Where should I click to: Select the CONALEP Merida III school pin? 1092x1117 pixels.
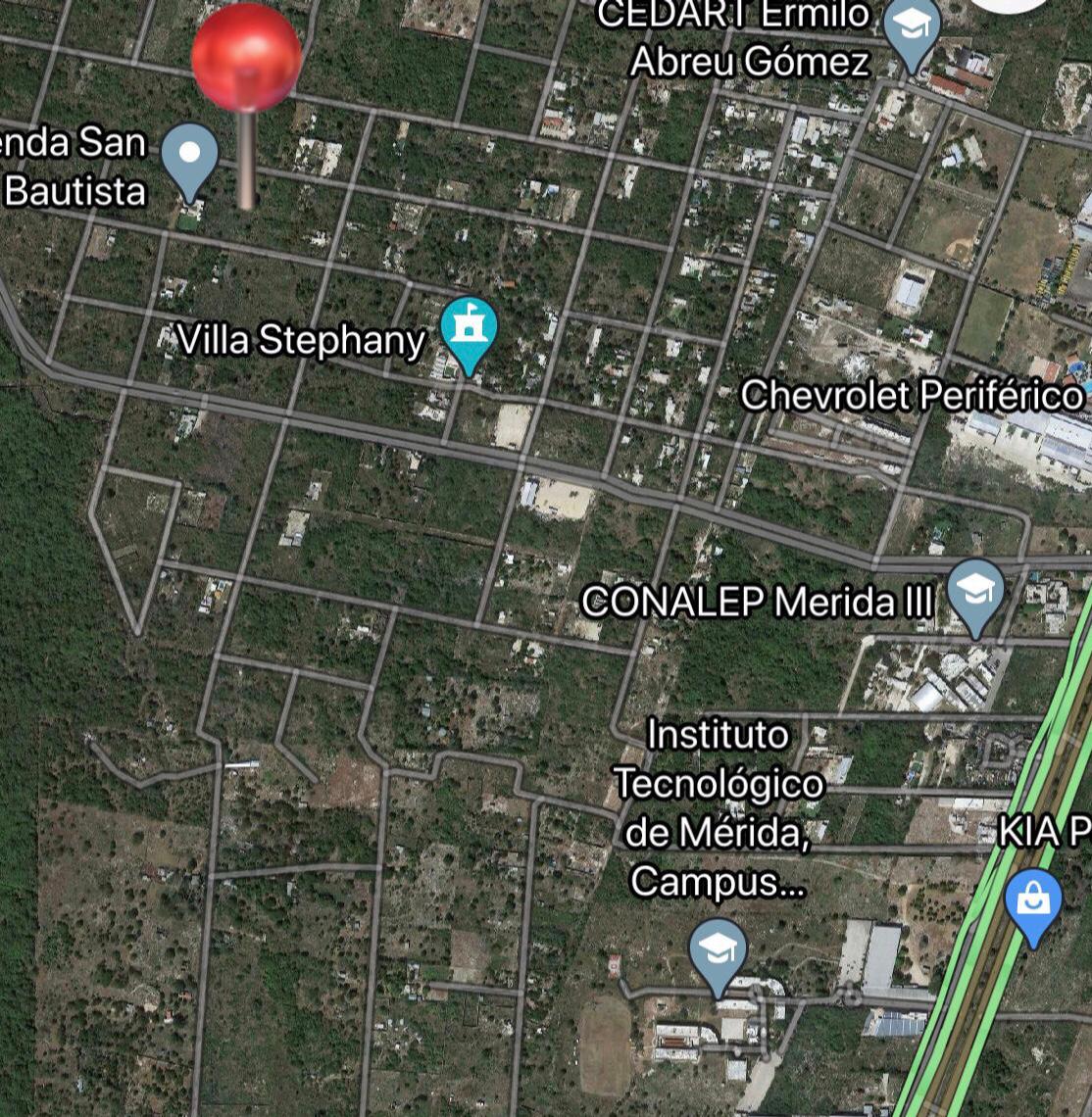pyautogui.click(x=975, y=592)
